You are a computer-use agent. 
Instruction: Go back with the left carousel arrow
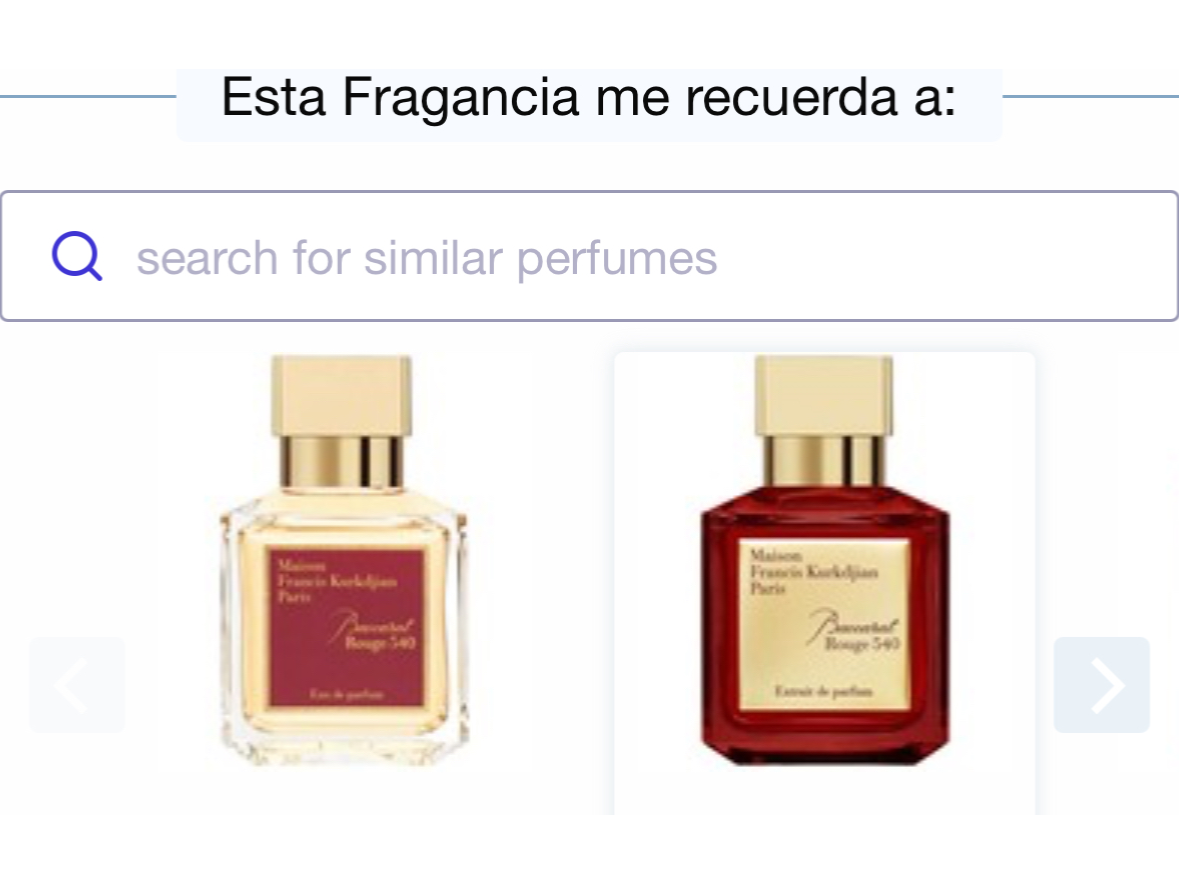point(77,685)
